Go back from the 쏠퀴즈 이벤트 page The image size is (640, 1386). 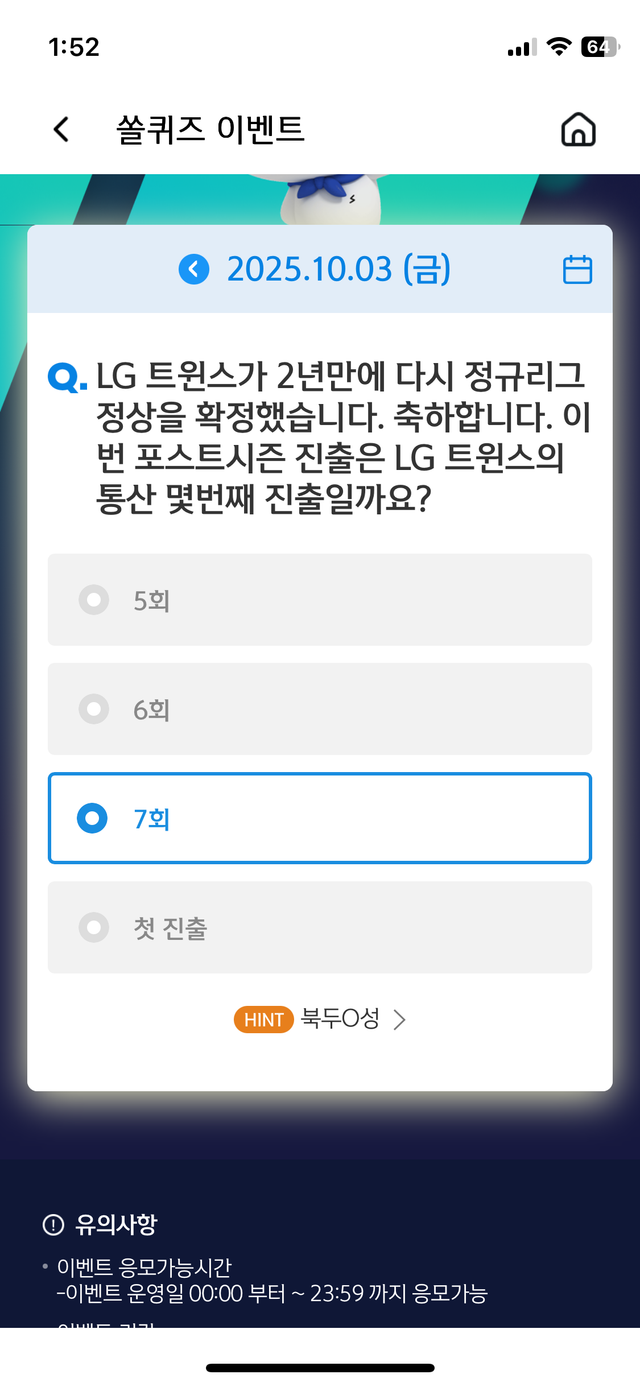tap(62, 129)
